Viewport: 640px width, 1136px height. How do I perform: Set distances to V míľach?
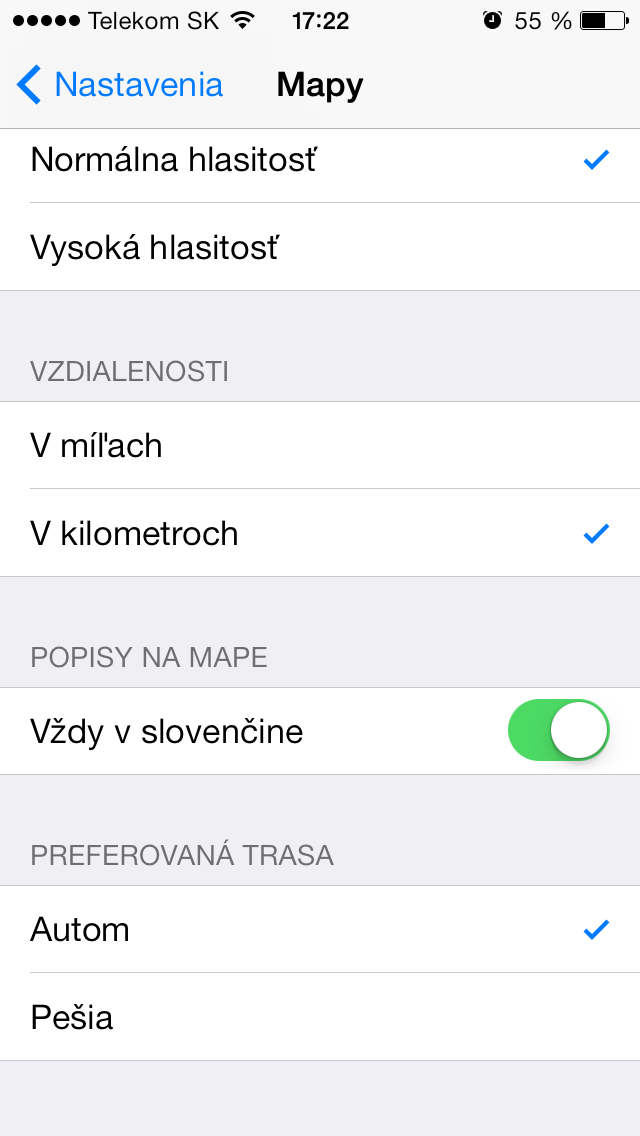pos(320,446)
